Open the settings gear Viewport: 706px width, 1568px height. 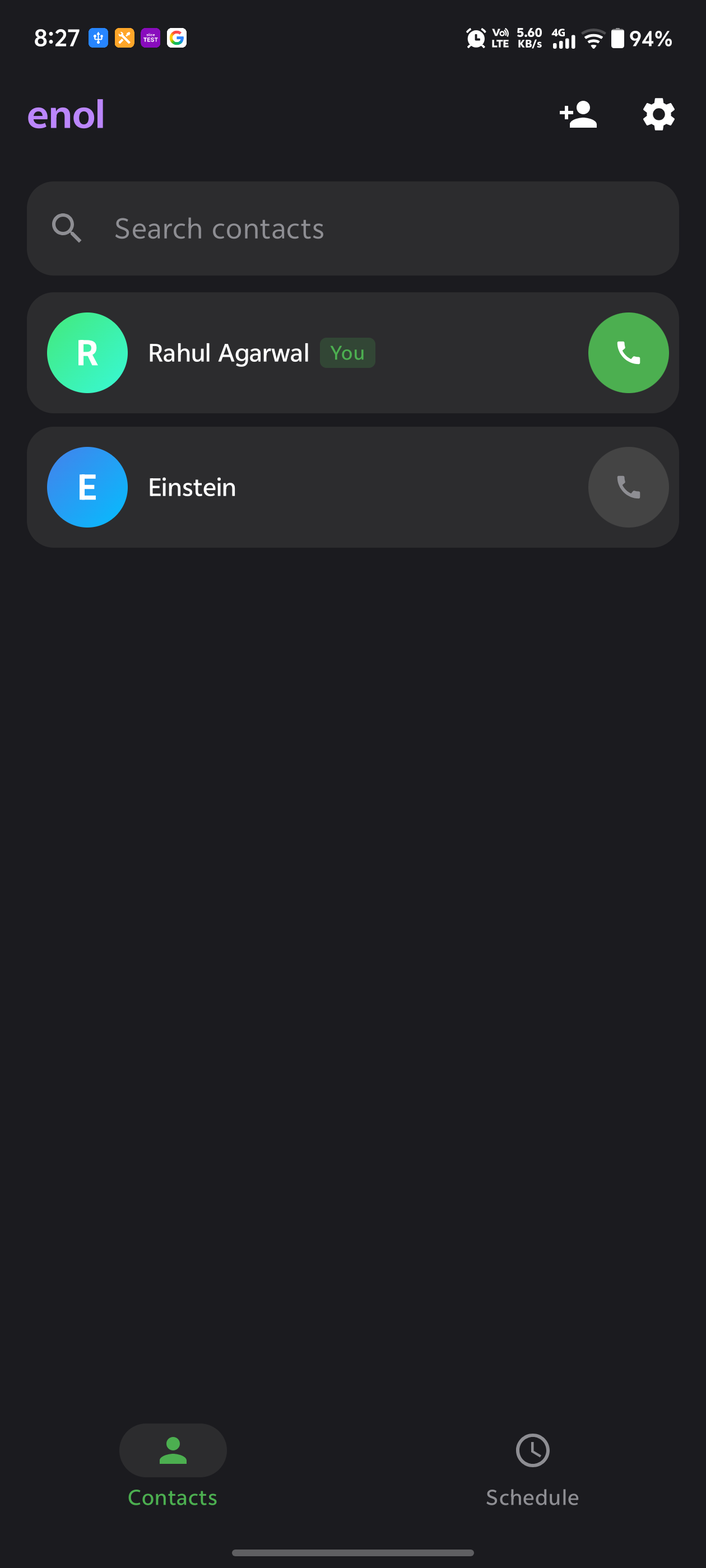click(658, 114)
